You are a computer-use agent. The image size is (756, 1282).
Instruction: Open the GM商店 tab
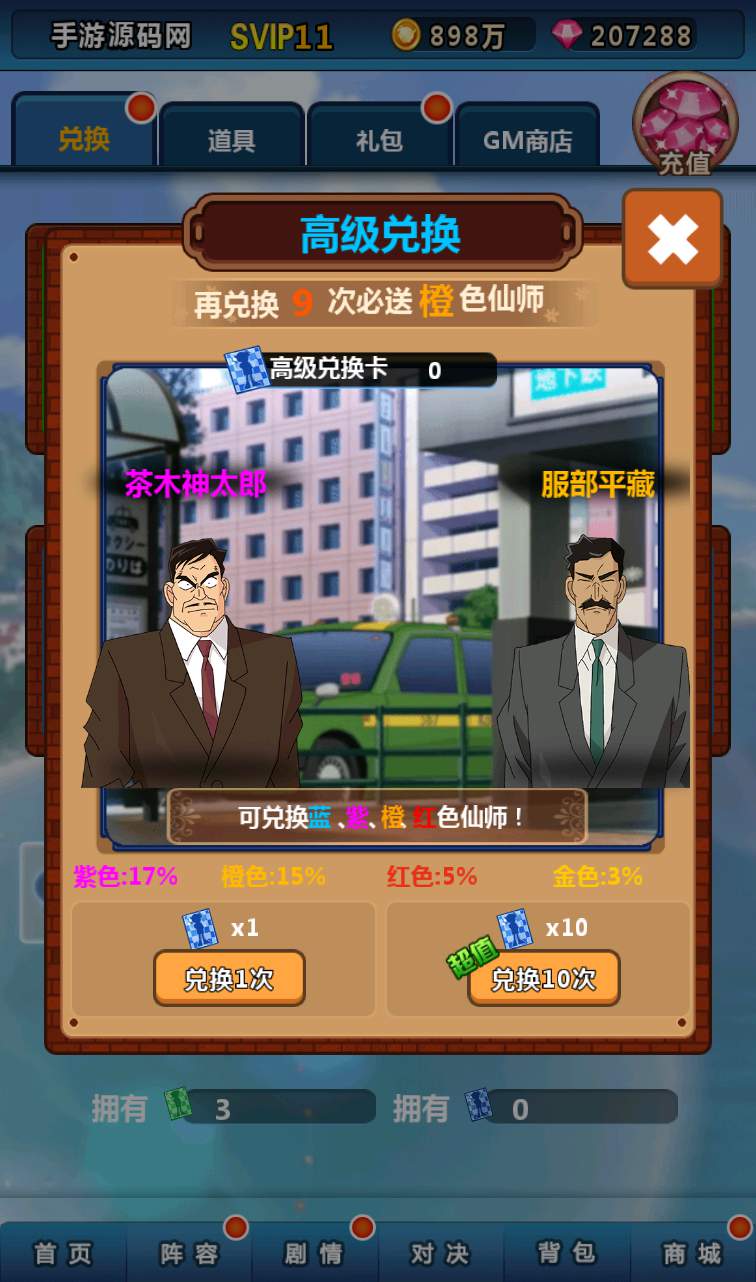click(527, 140)
